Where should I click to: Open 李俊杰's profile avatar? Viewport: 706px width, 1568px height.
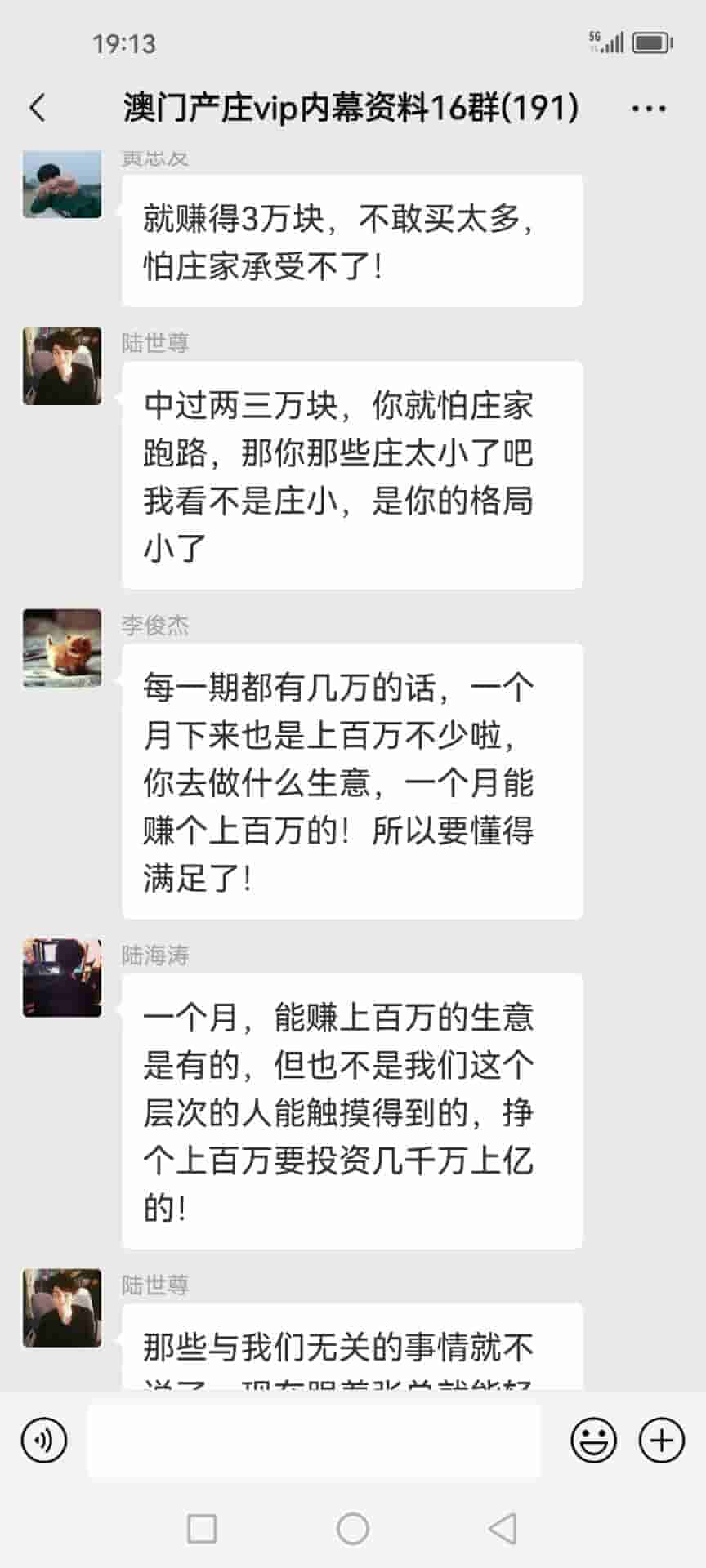pyautogui.click(x=62, y=648)
